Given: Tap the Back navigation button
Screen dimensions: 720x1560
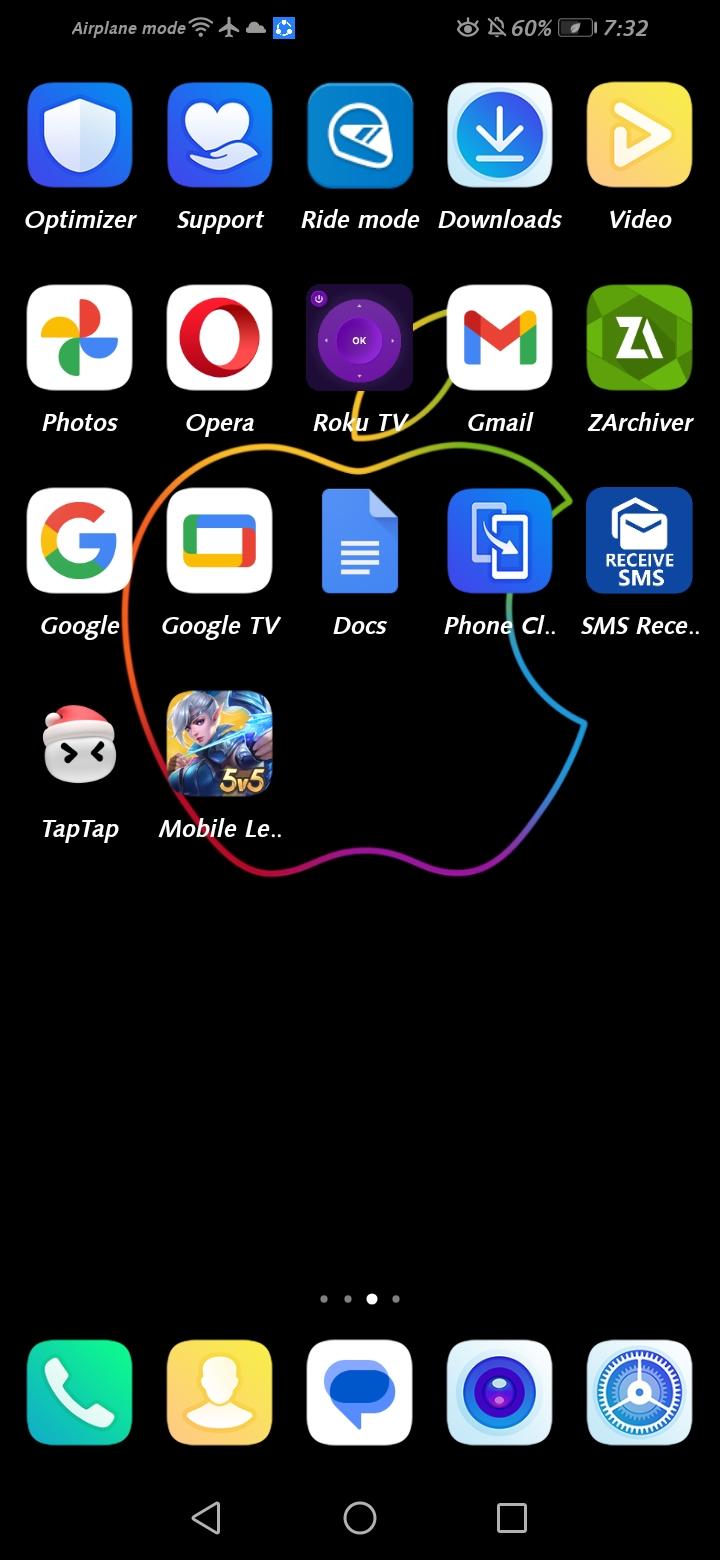Looking at the screenshot, I should click(207, 1517).
